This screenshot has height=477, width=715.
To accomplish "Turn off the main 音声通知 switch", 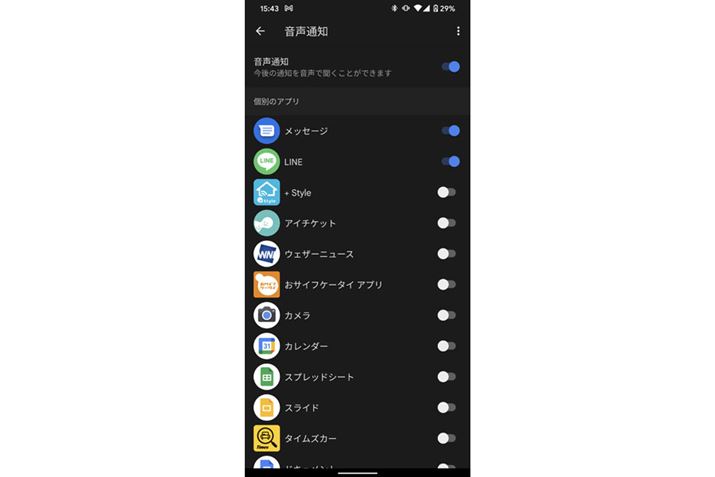I will click(x=450, y=67).
